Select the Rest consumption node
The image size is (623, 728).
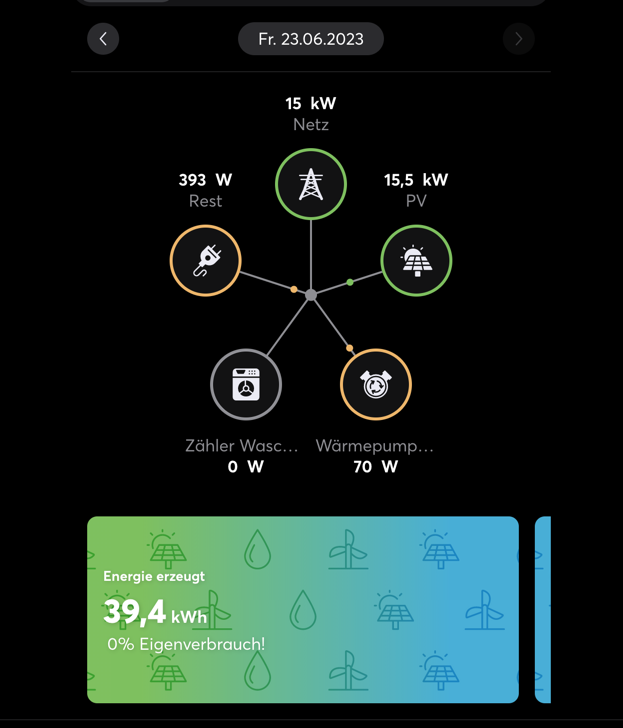206,261
